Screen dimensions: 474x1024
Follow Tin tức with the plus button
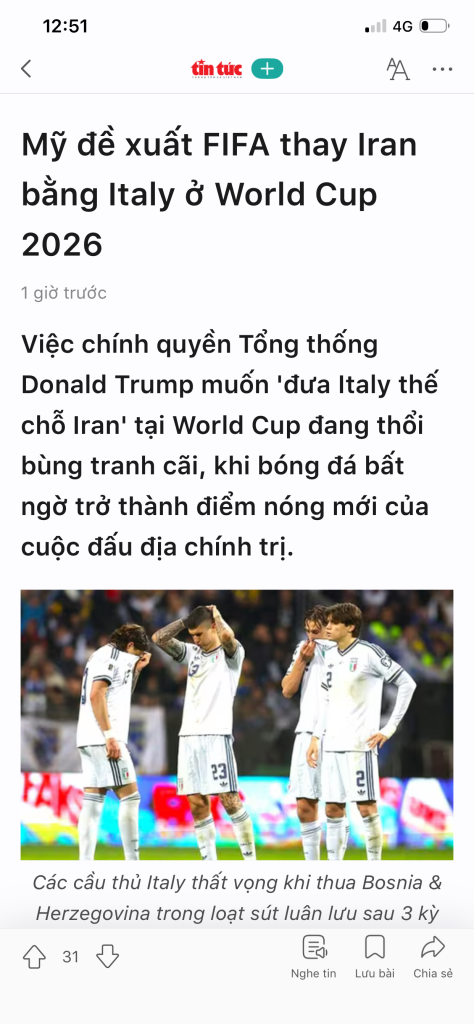(267, 69)
